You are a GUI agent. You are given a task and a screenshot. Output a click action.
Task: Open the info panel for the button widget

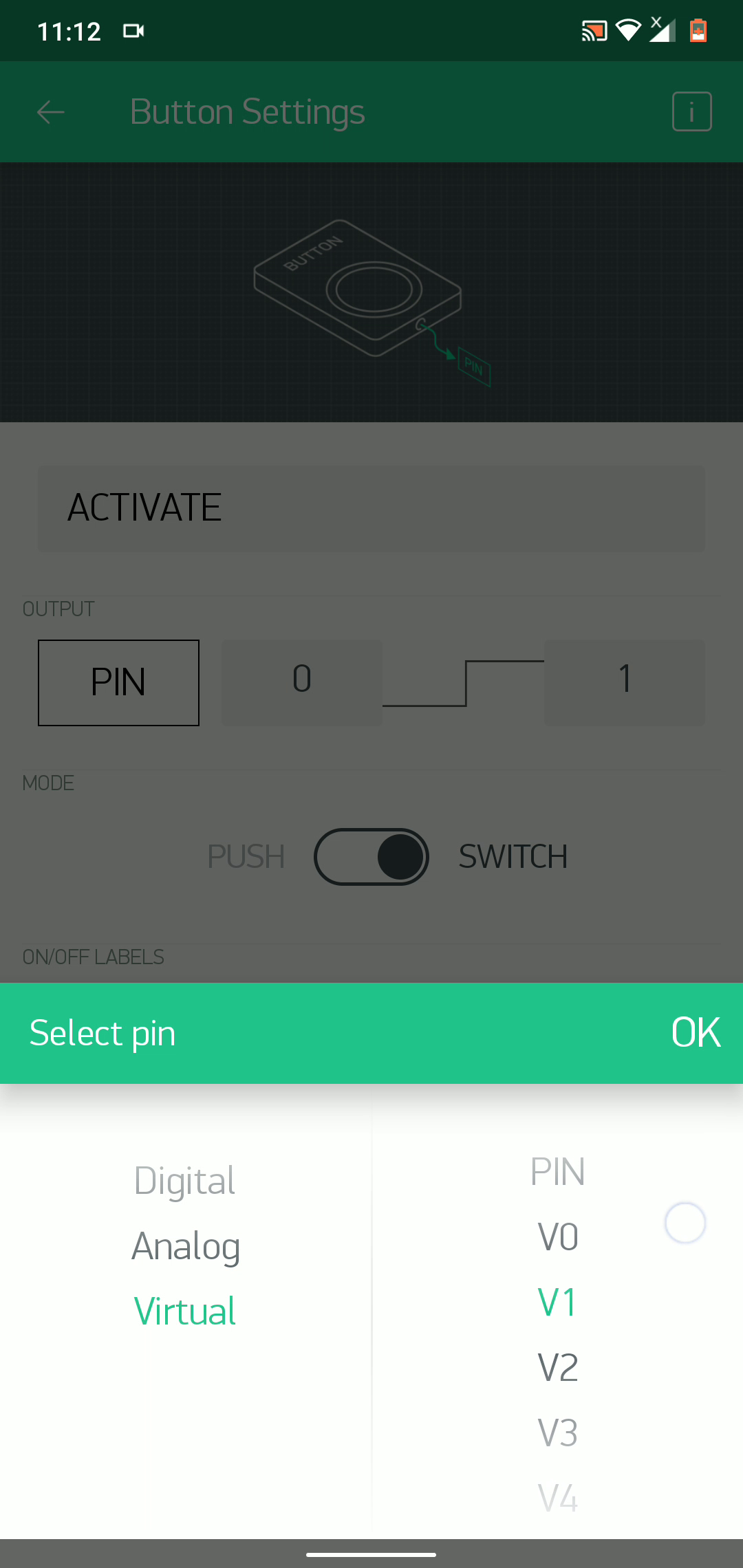[x=691, y=111]
